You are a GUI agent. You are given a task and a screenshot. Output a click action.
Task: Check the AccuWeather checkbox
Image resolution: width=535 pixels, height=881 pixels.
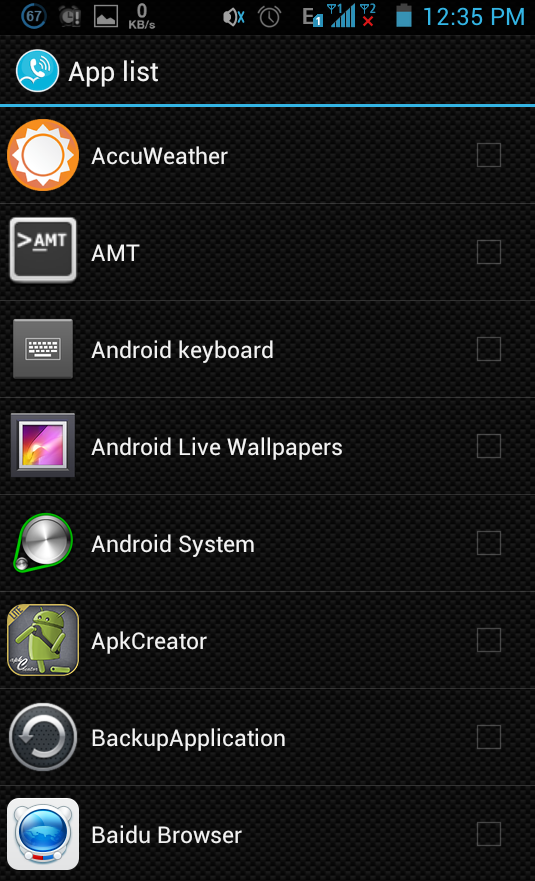(488, 155)
